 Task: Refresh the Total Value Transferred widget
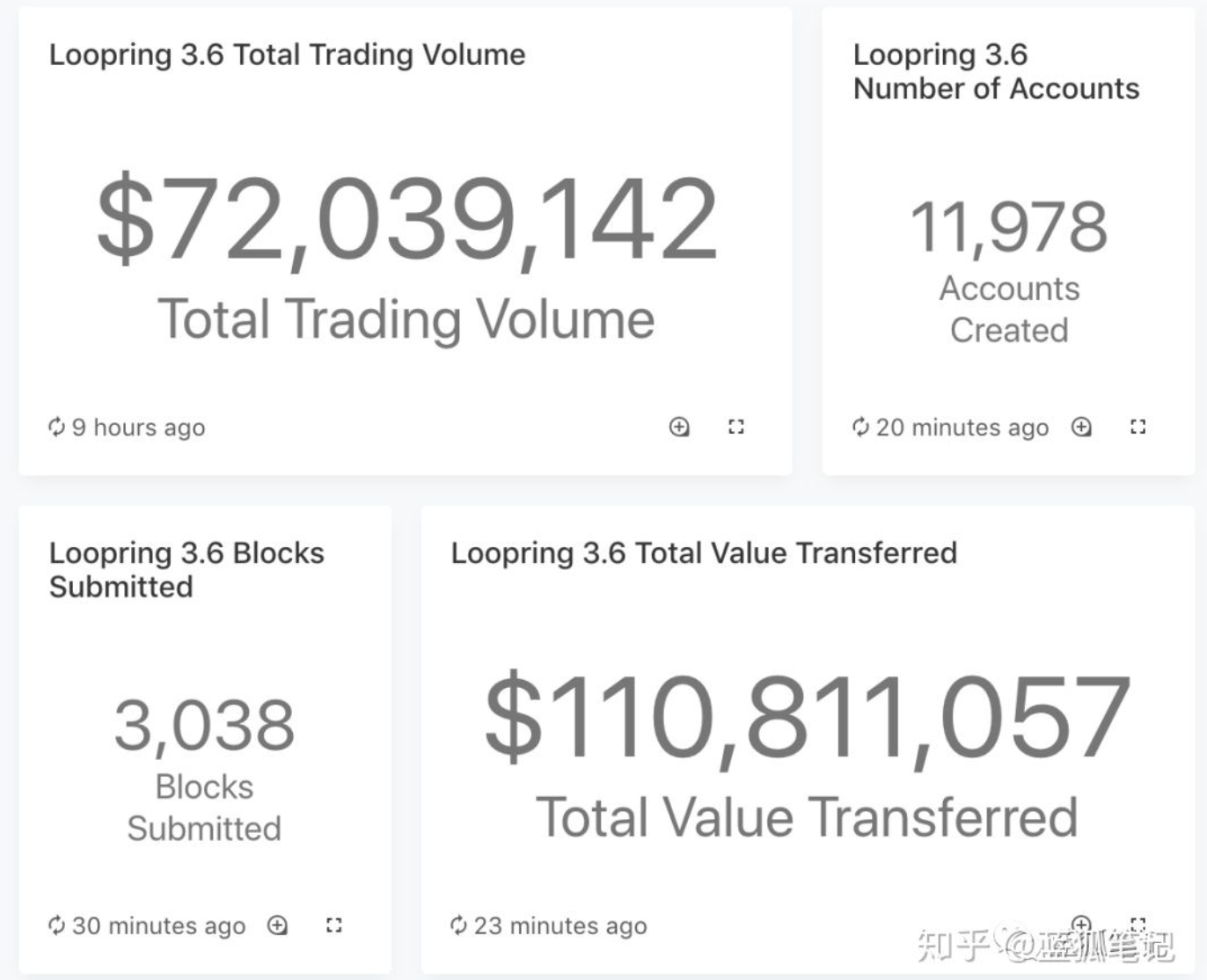tap(458, 925)
